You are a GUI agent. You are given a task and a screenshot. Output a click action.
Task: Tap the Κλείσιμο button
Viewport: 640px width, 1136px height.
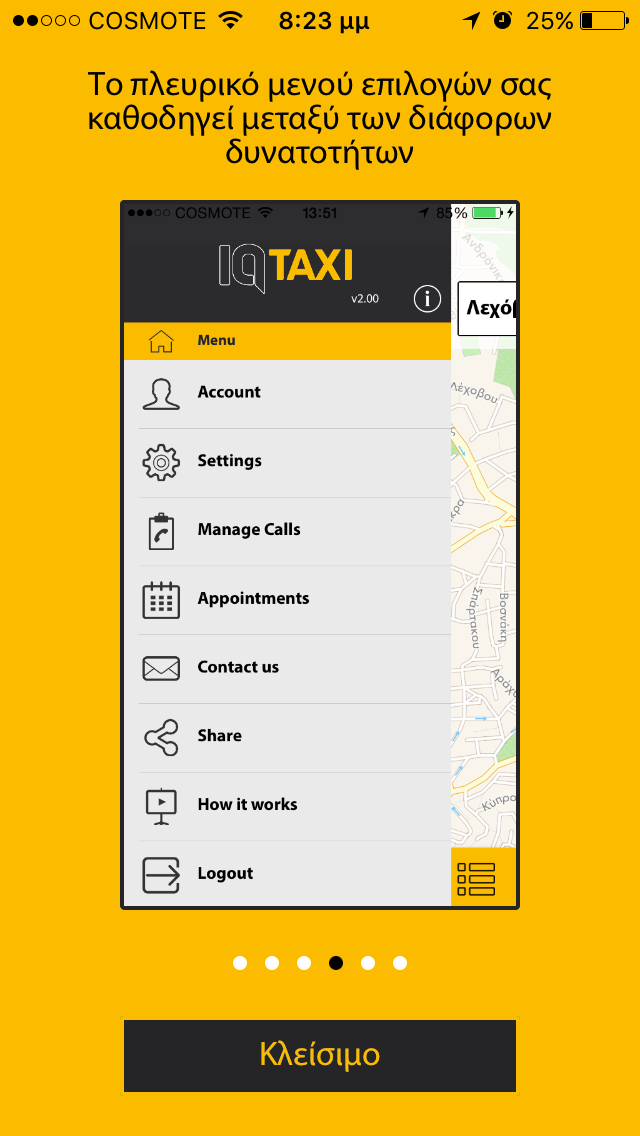click(x=320, y=1055)
